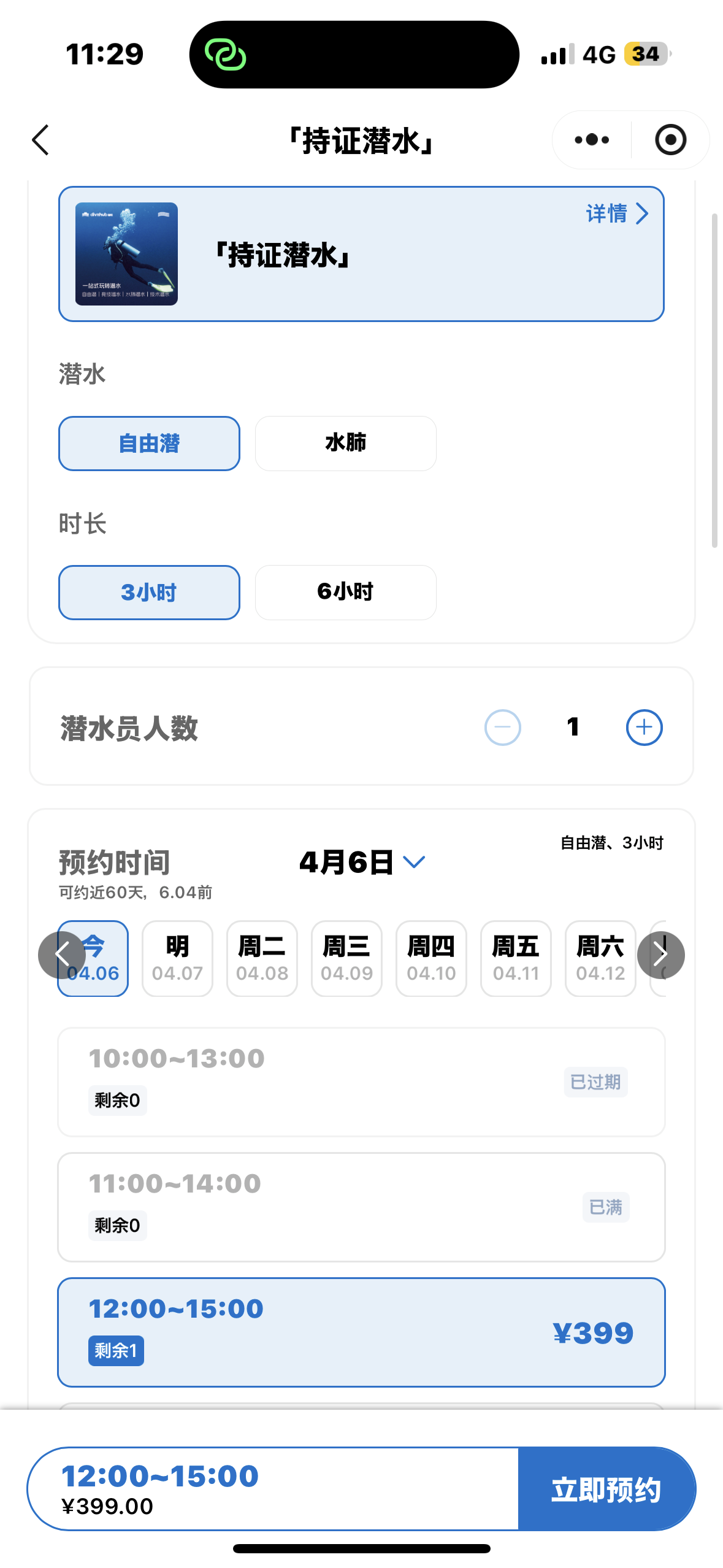The height and width of the screenshot is (1568, 723).
Task: Select 周五 04.11 date
Action: point(516,958)
